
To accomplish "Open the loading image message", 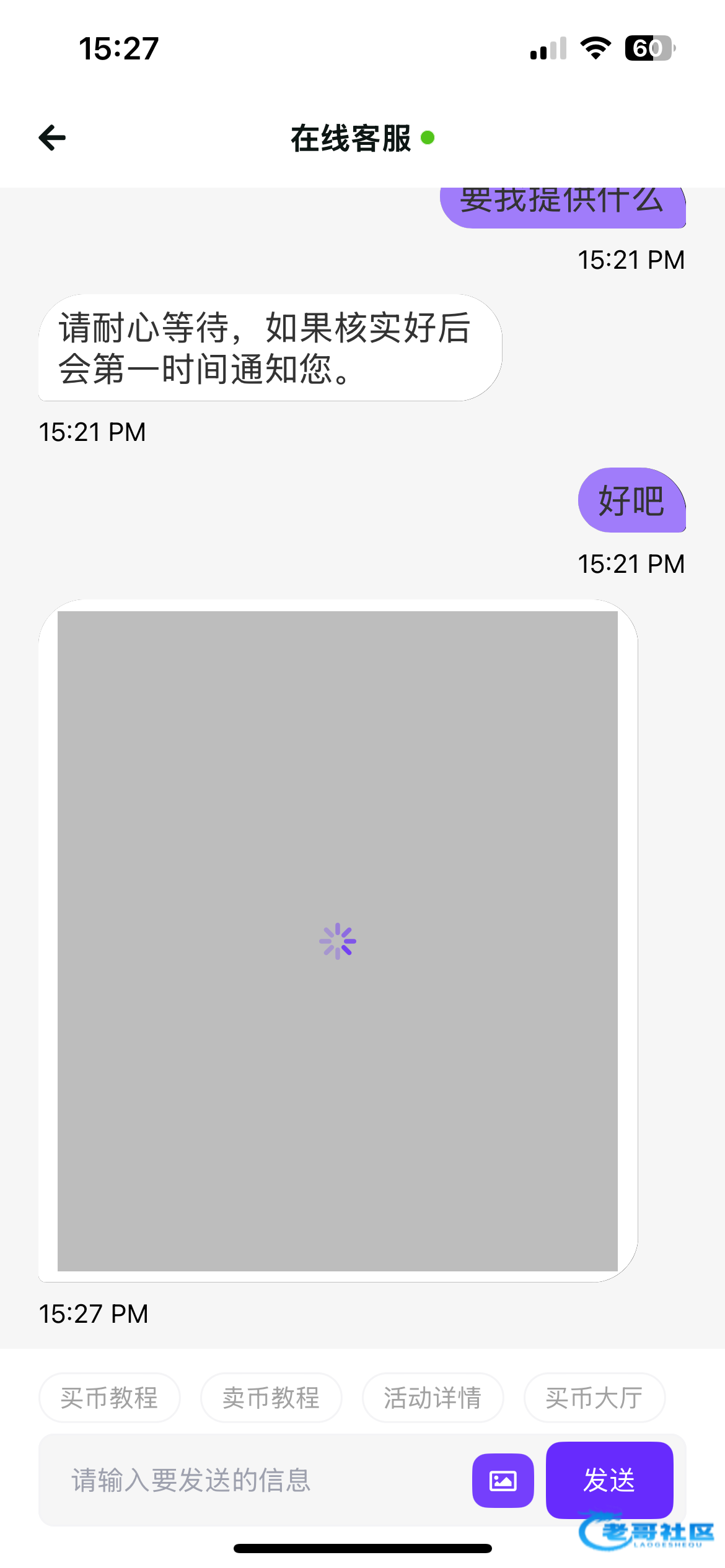I will [338, 940].
